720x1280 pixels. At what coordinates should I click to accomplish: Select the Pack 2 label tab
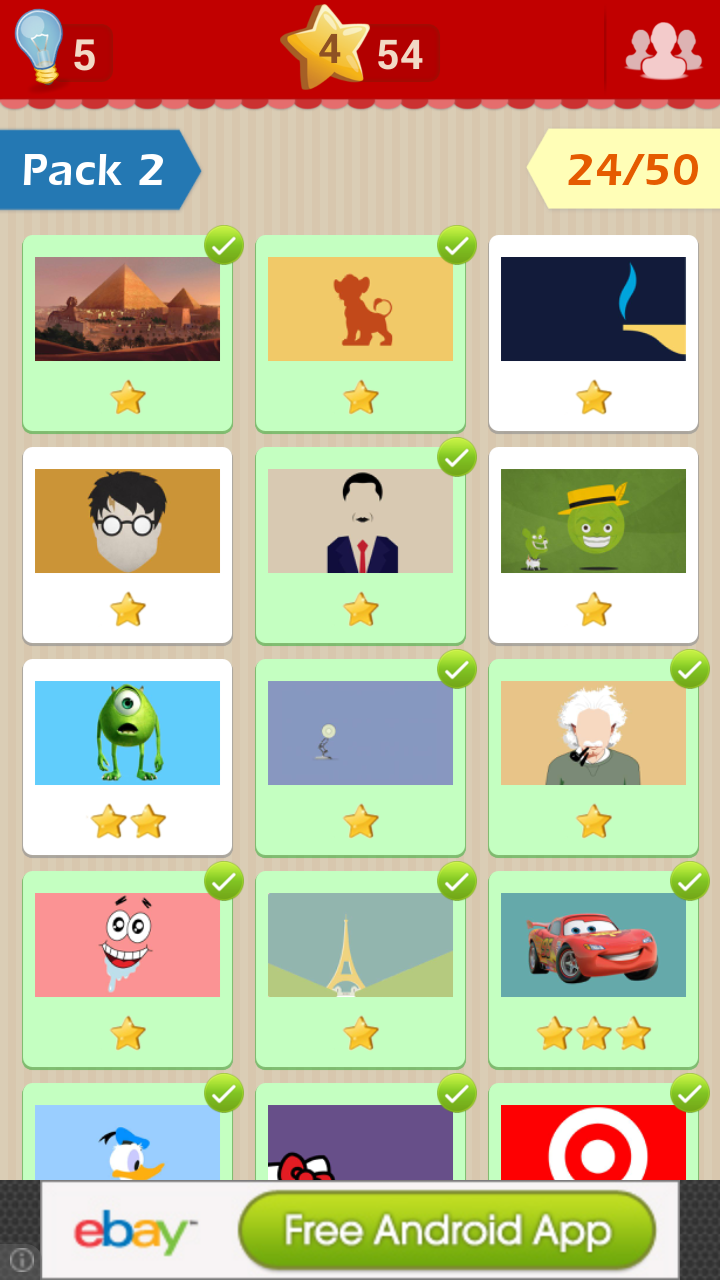[90, 170]
